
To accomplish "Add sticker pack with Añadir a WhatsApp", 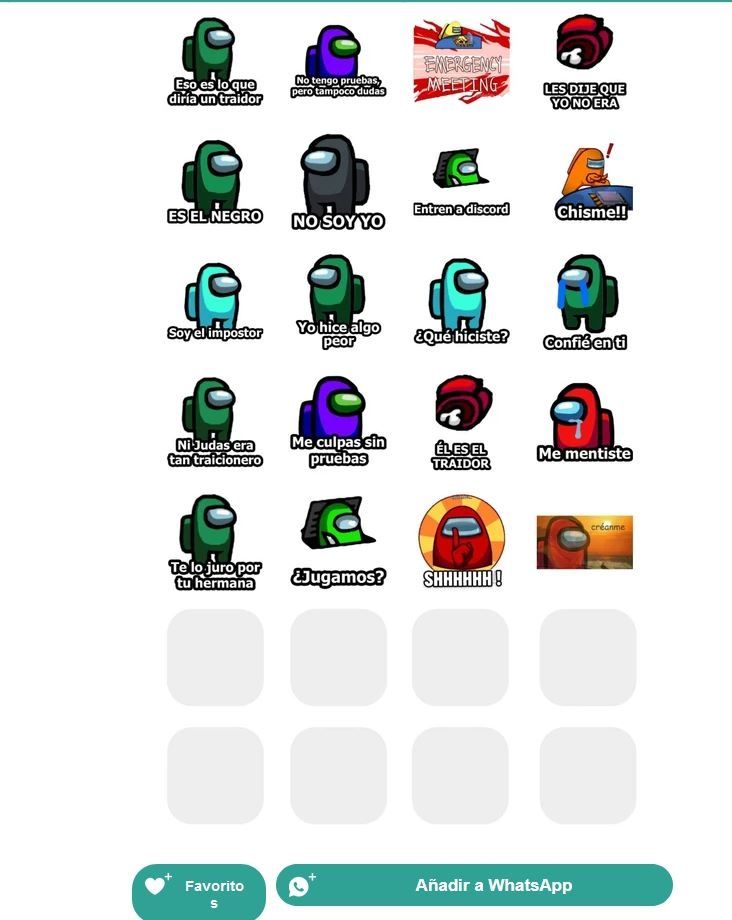I will pos(474,885).
